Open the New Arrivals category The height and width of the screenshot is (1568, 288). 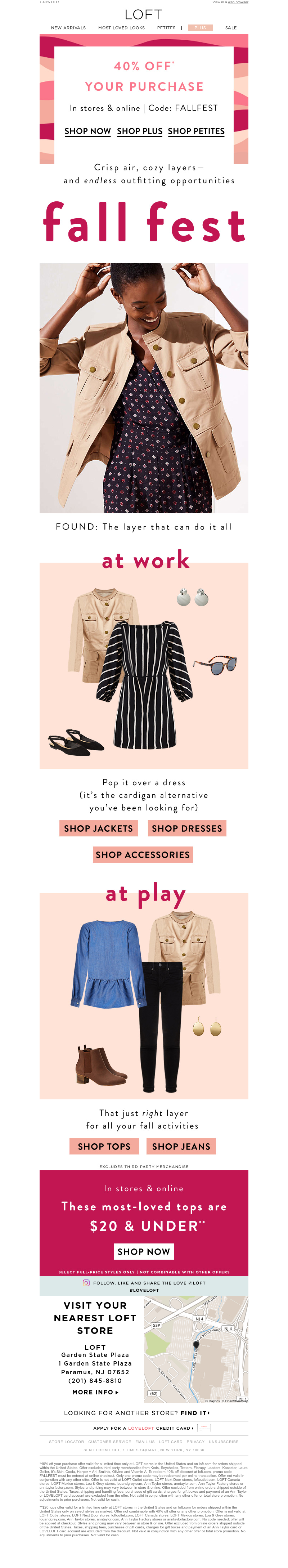pos(68,28)
